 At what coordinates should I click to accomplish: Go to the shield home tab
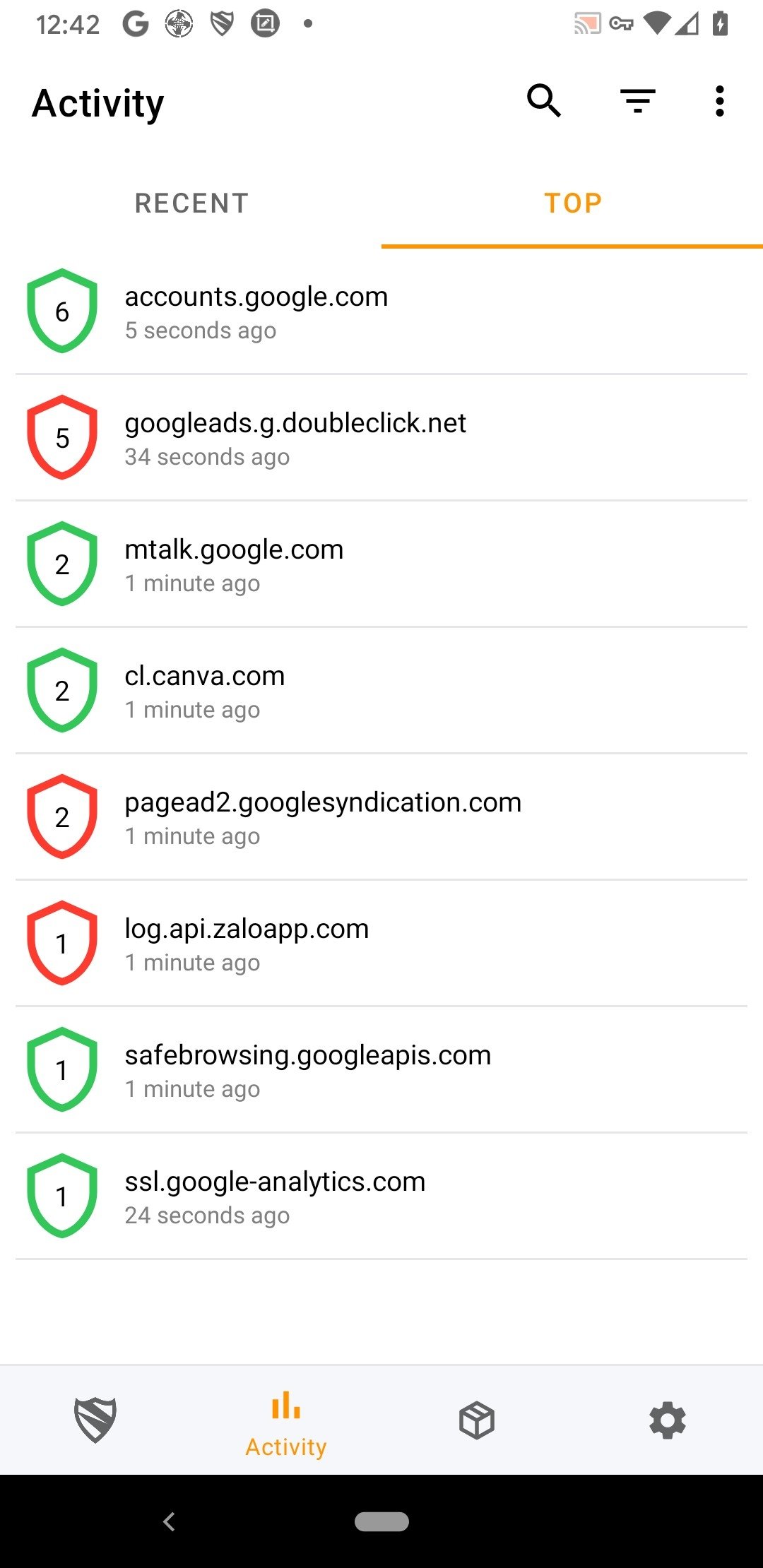pyautogui.click(x=95, y=1420)
